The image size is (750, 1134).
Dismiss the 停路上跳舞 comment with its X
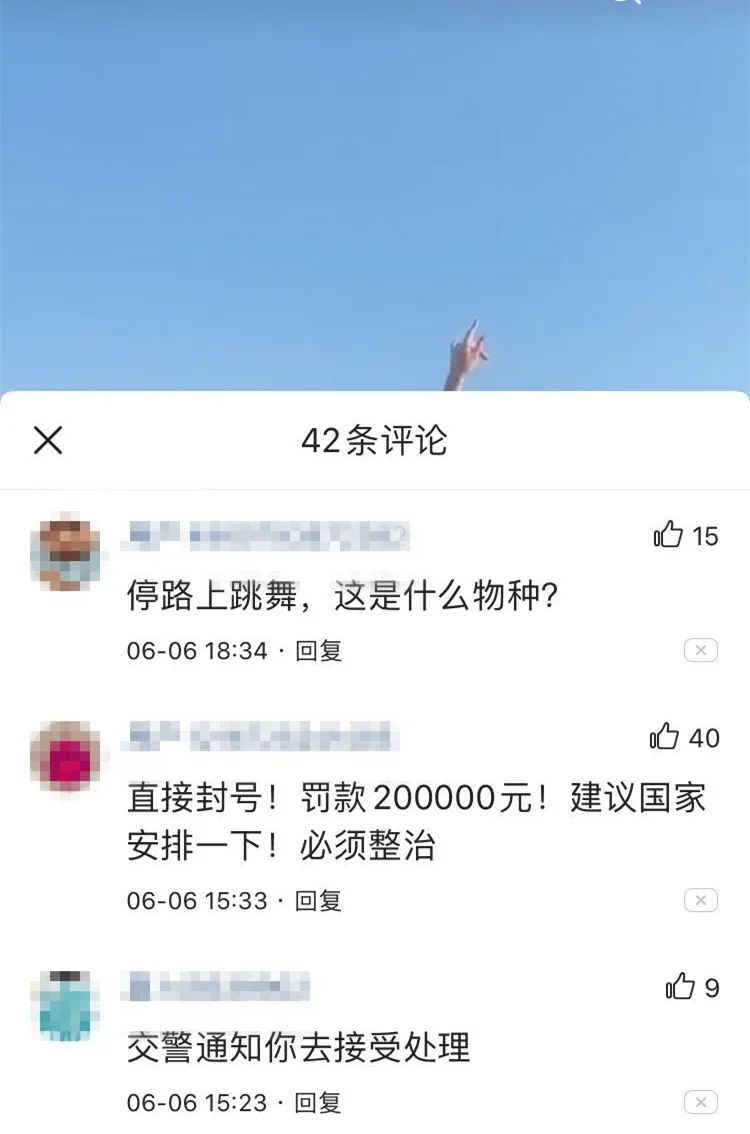click(x=701, y=651)
